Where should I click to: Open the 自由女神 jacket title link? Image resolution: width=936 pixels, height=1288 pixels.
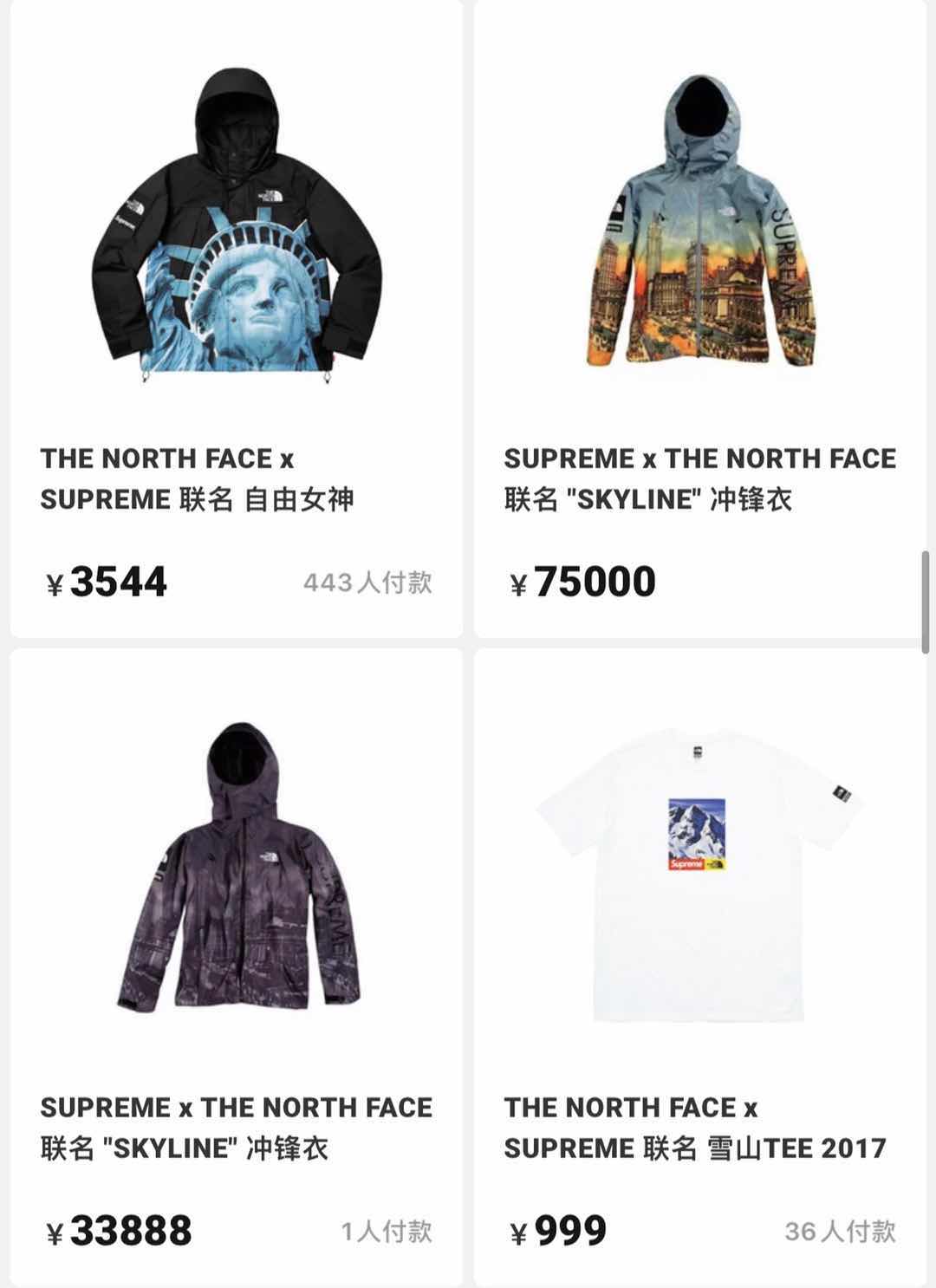(199, 475)
